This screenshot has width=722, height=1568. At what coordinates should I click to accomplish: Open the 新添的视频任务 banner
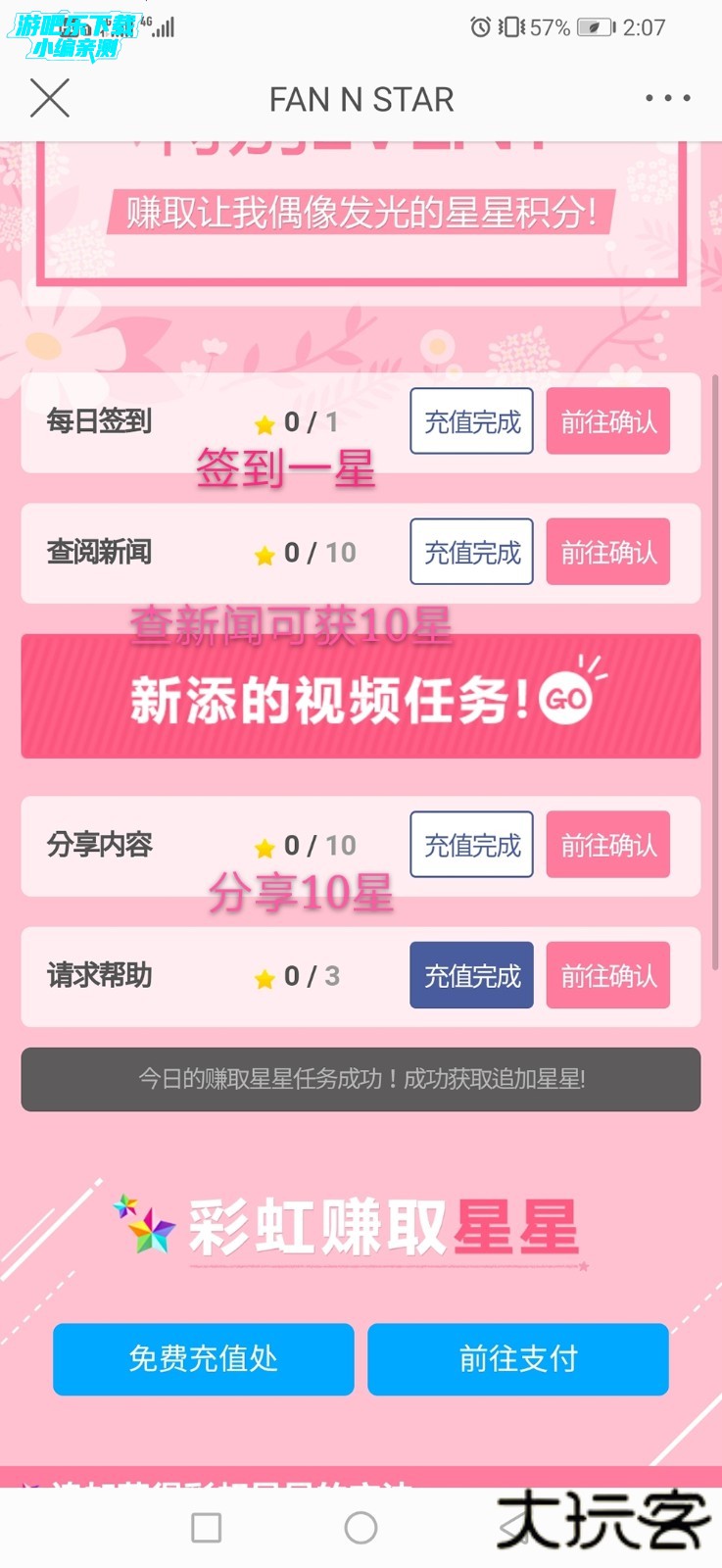pyautogui.click(x=361, y=697)
